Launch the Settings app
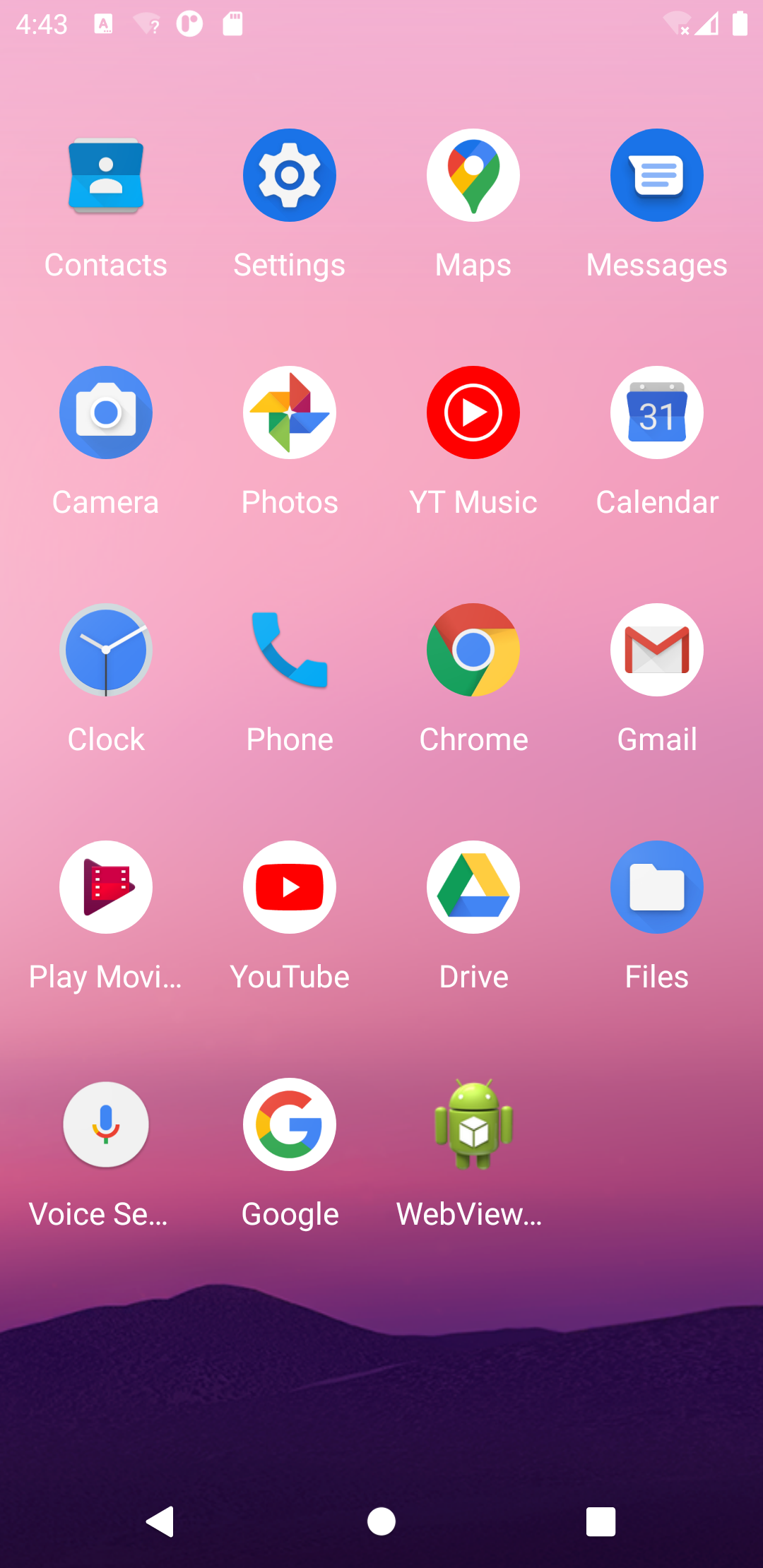 tap(290, 176)
